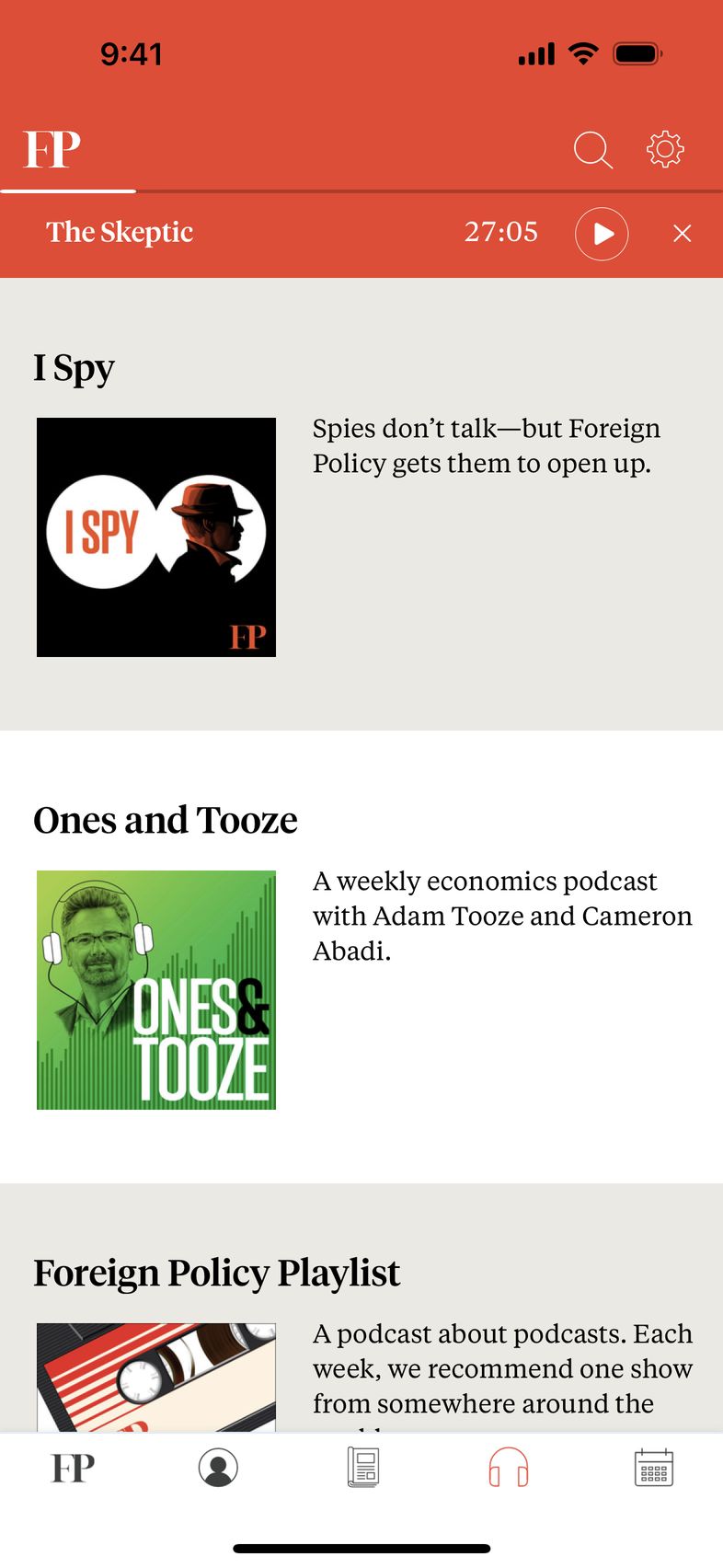
Task: Dismiss The Skeptic mini player
Action: click(682, 234)
